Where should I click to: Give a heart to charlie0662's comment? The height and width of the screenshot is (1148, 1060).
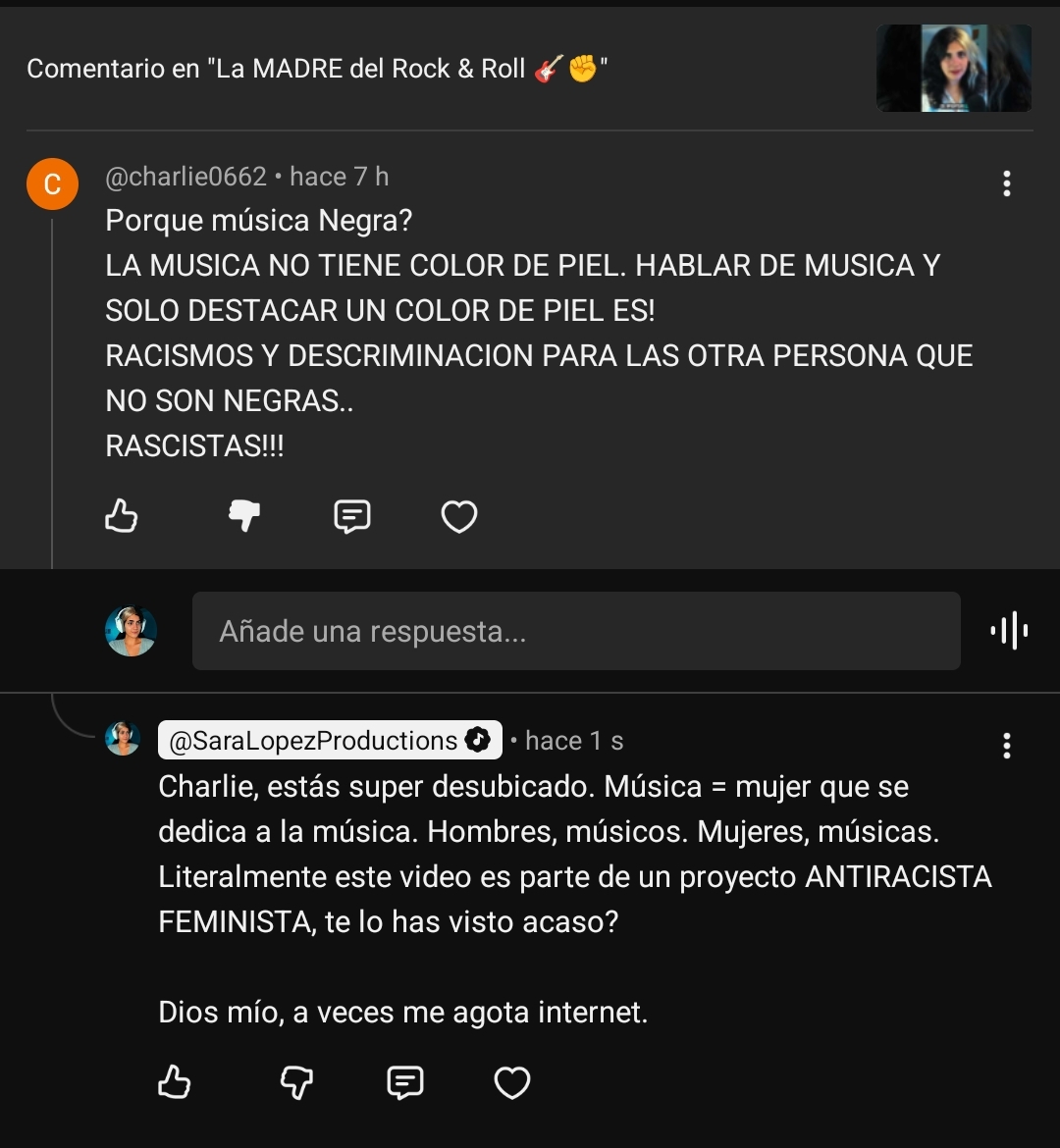point(458,516)
